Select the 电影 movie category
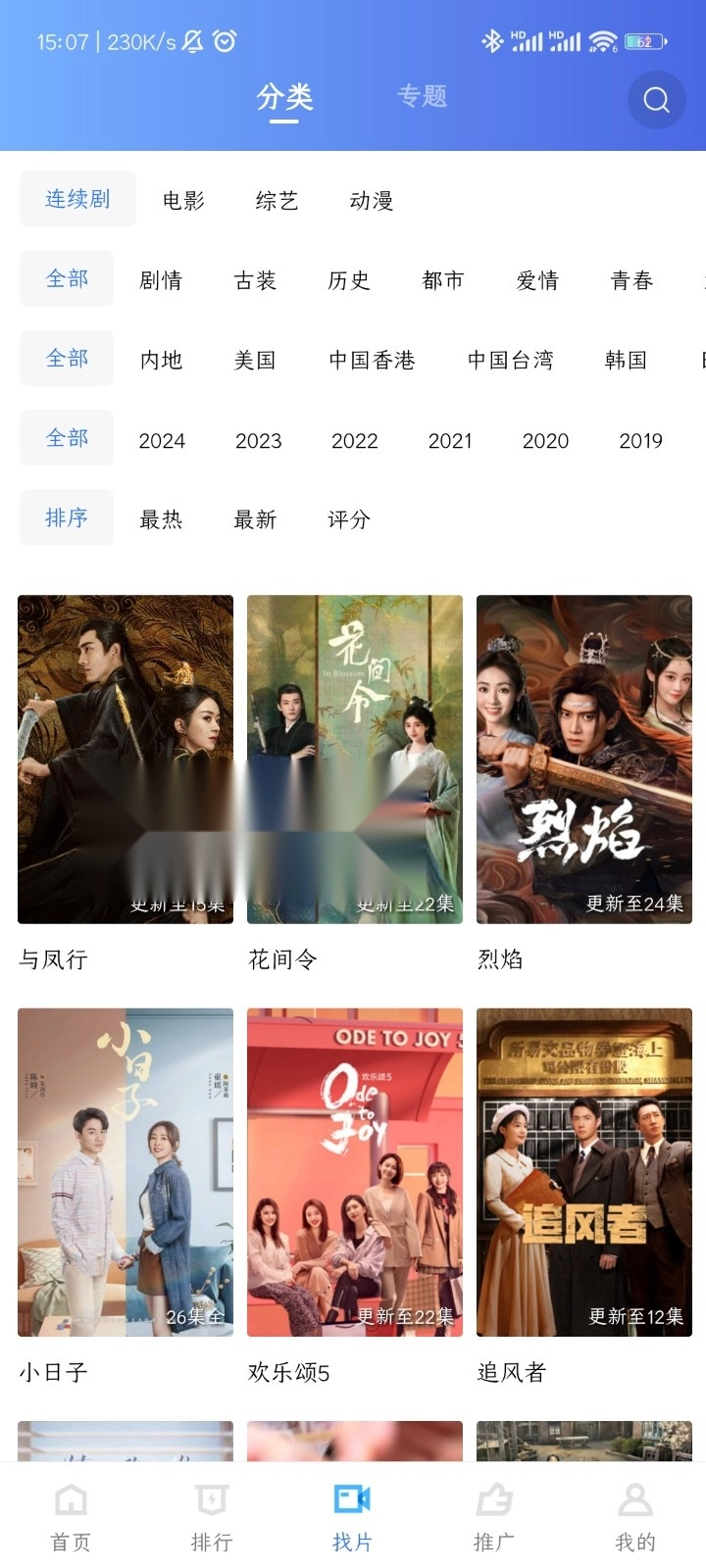This screenshot has height=1568, width=706. pos(181,199)
